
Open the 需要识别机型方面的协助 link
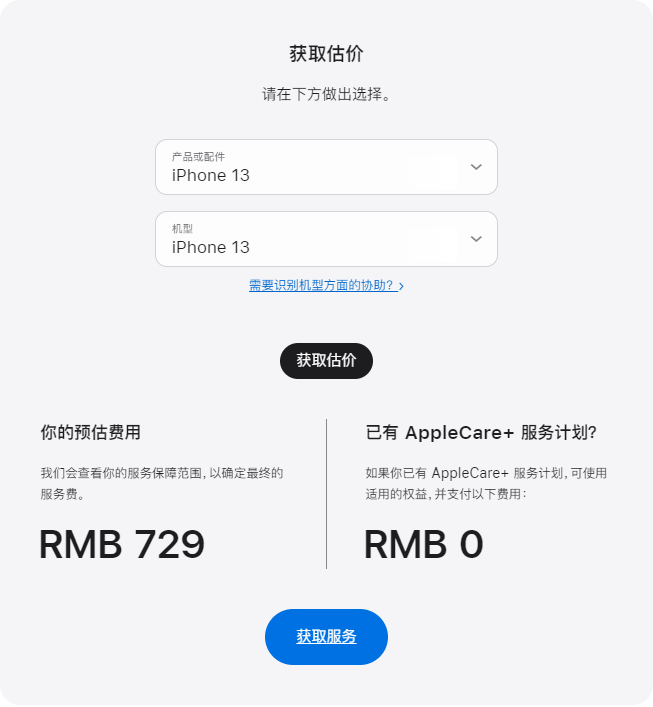326,286
